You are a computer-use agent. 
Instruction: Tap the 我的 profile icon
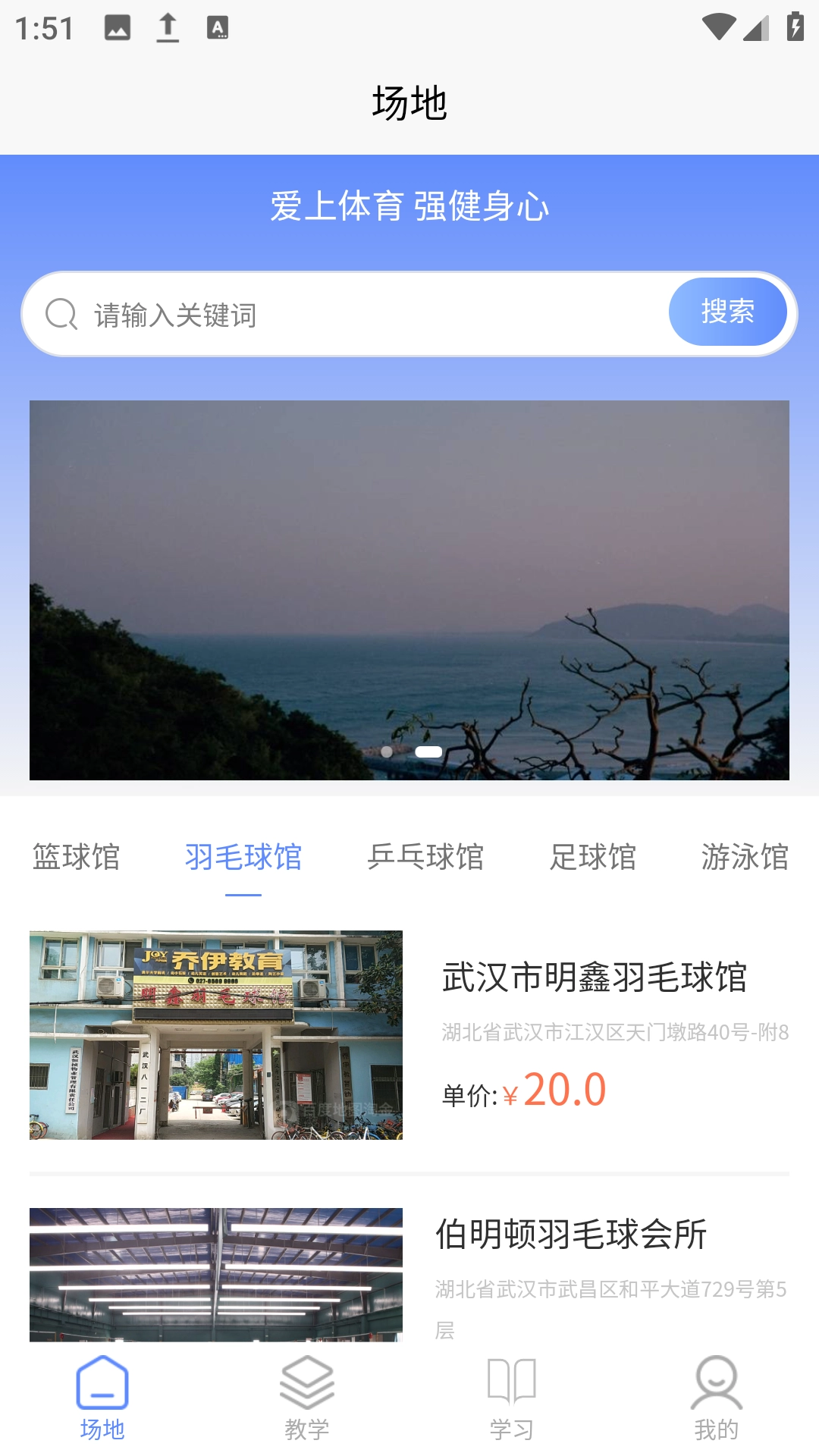(716, 1382)
